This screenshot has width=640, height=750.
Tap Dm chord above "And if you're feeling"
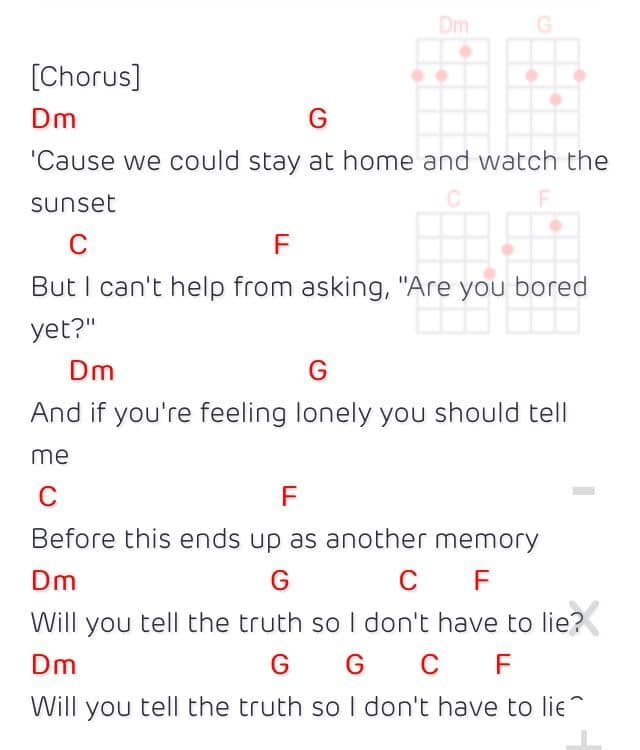tap(91, 371)
